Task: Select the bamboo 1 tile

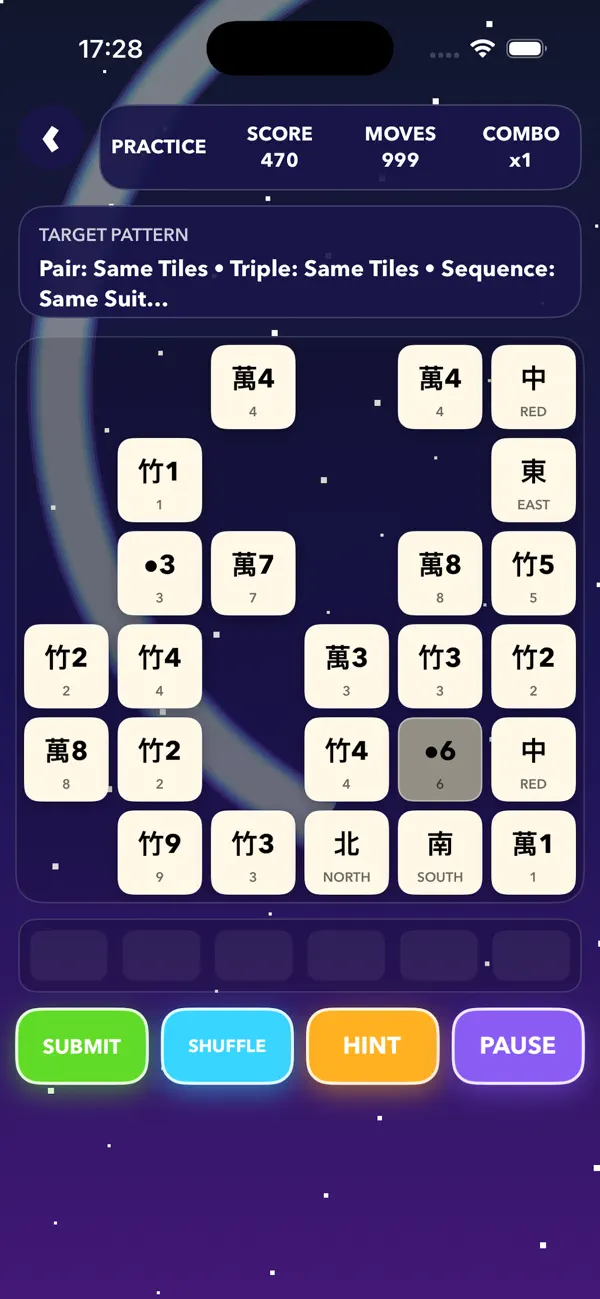Action: tap(160, 480)
